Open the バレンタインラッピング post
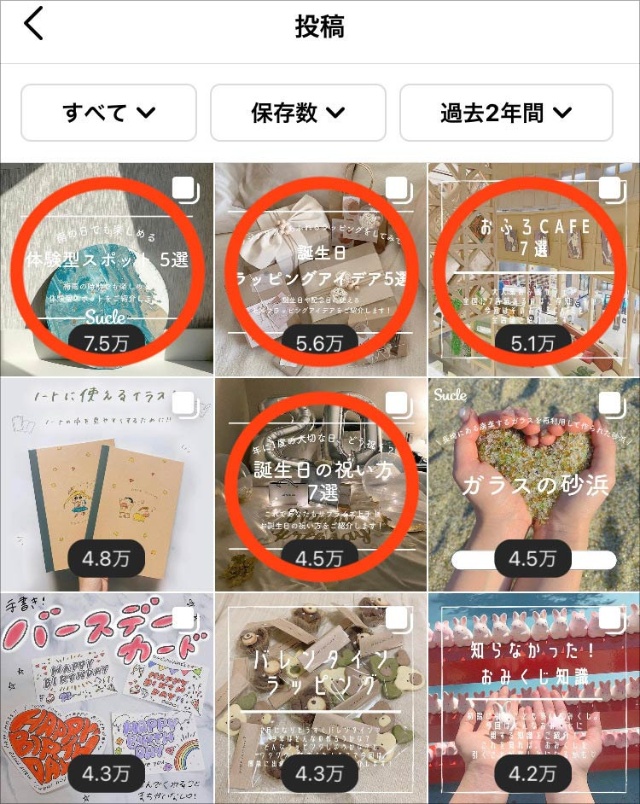The width and height of the screenshot is (640, 804). (x=320, y=698)
